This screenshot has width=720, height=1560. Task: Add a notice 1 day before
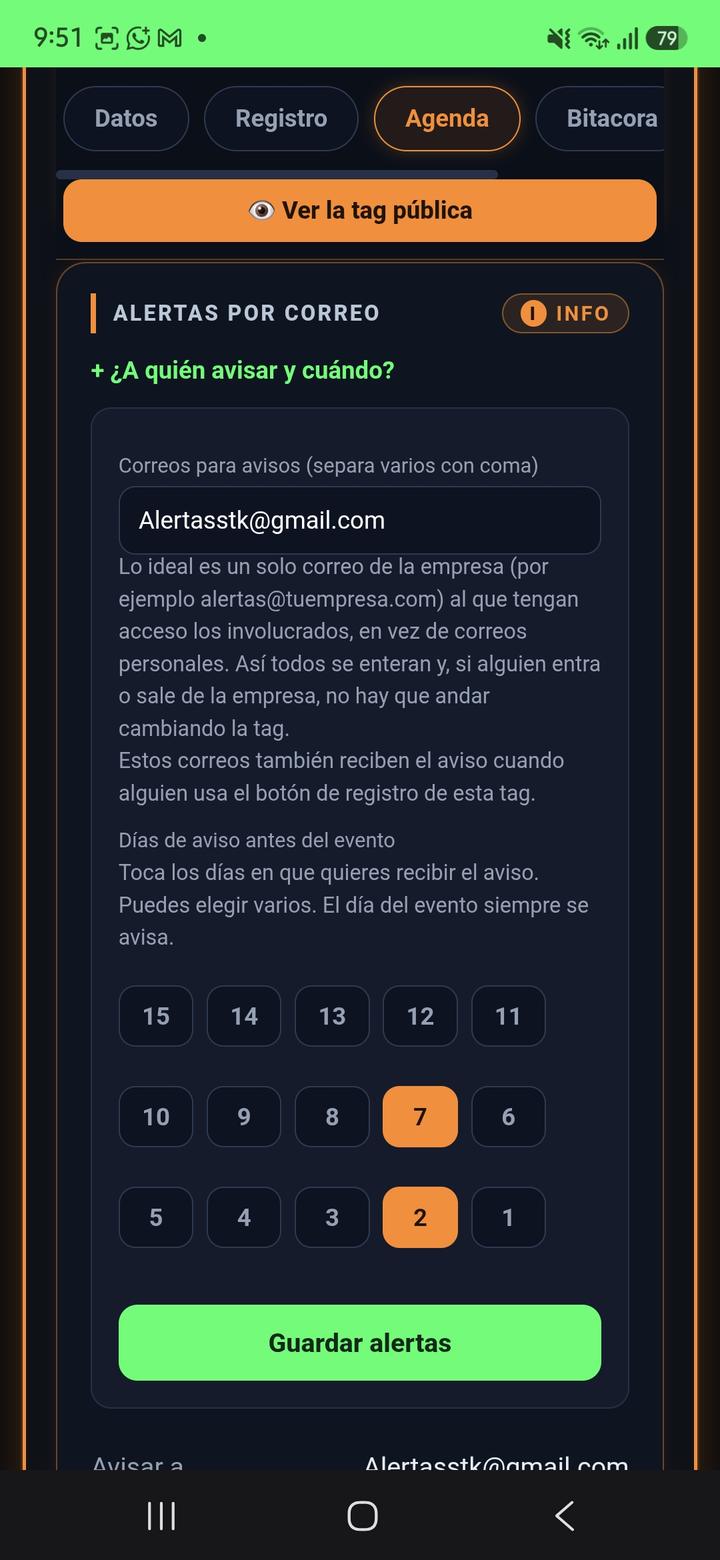[x=508, y=1217]
